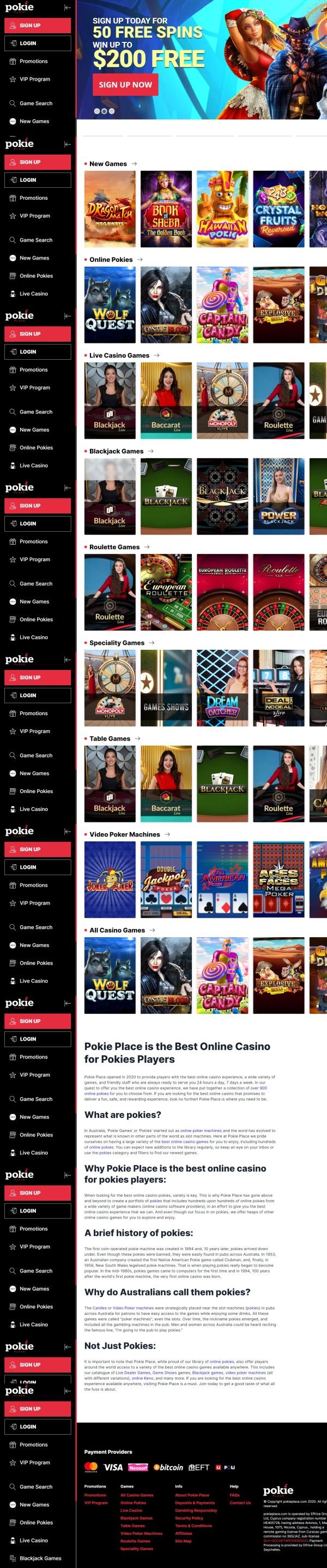The image size is (327, 1568).
Task: Open Joker Poker video poker
Action: 110,880
